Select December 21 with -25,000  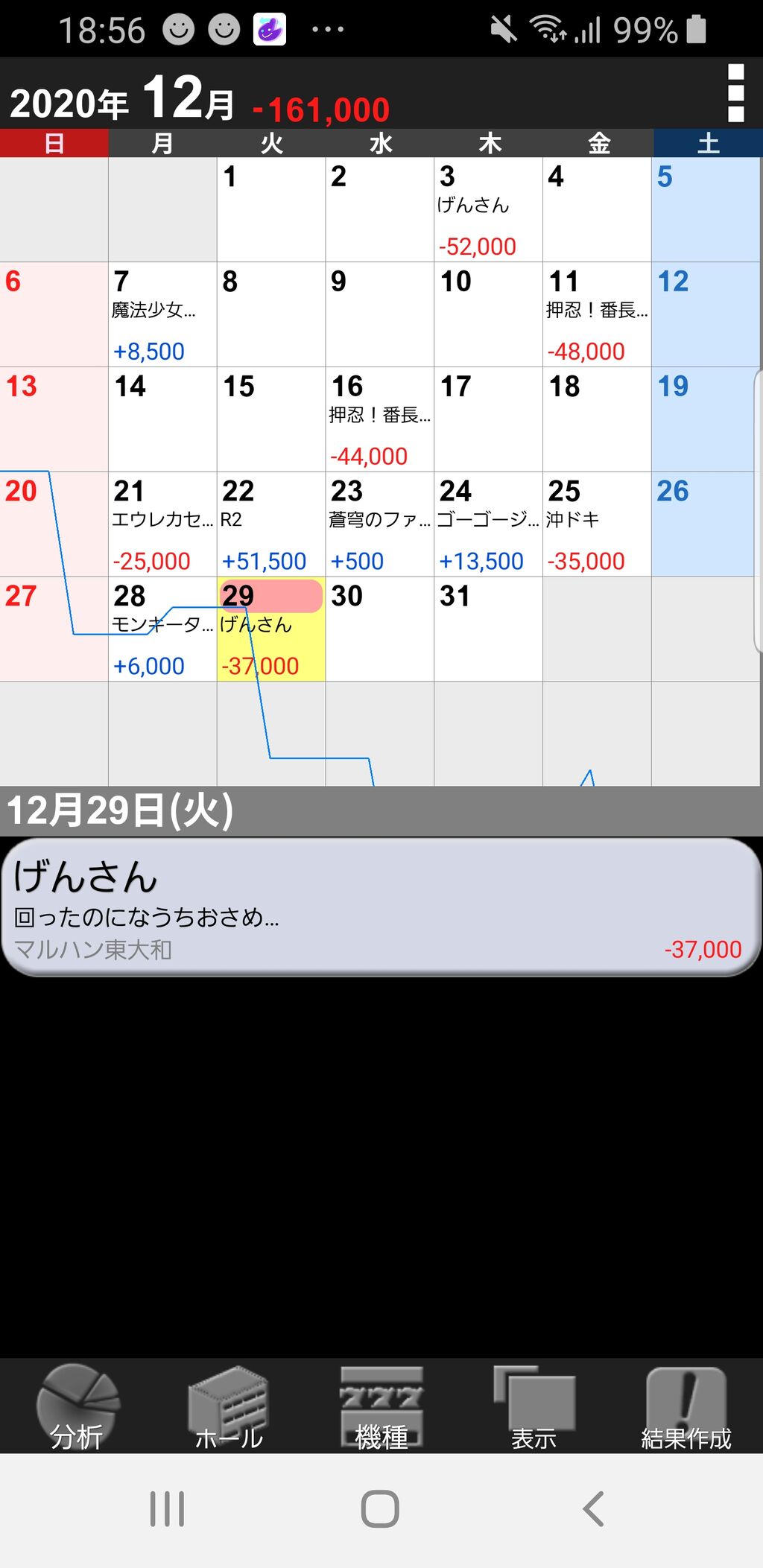coord(162,524)
